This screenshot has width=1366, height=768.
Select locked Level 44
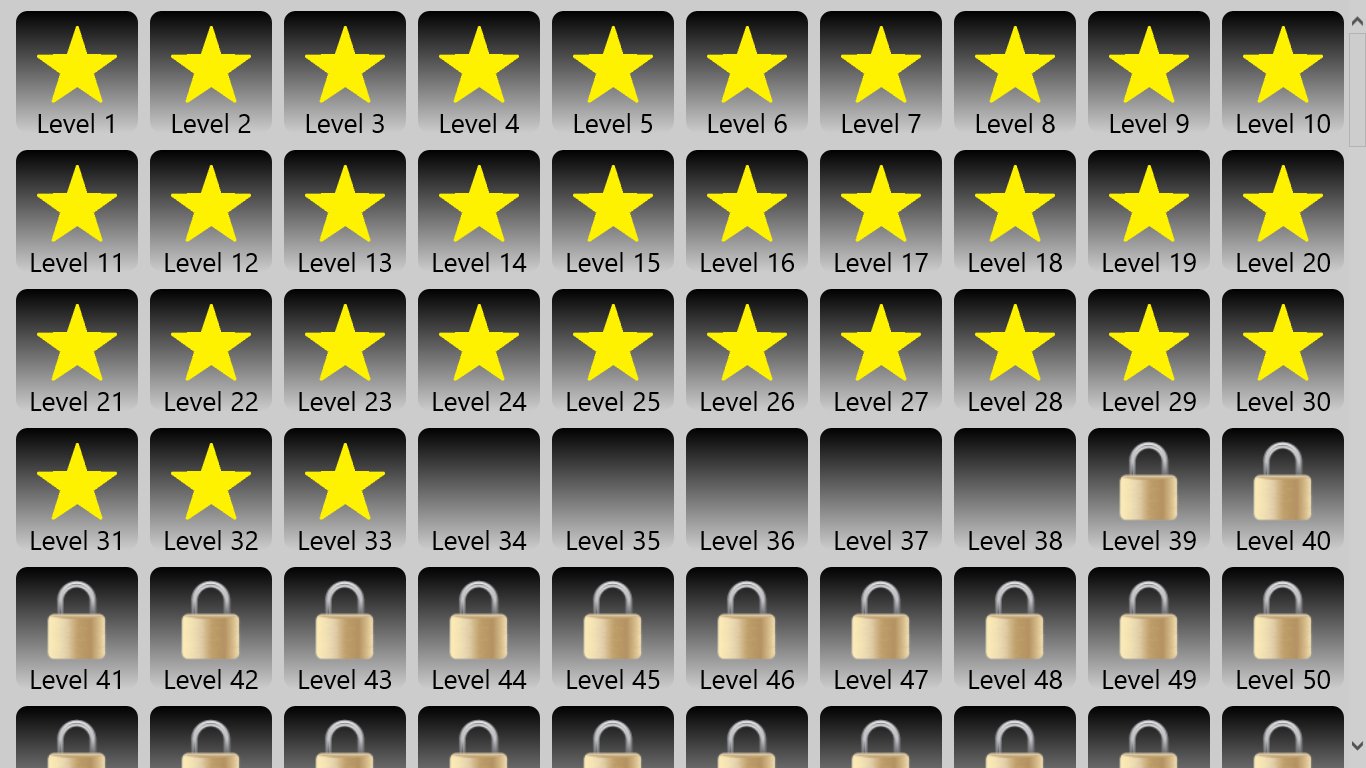click(479, 629)
